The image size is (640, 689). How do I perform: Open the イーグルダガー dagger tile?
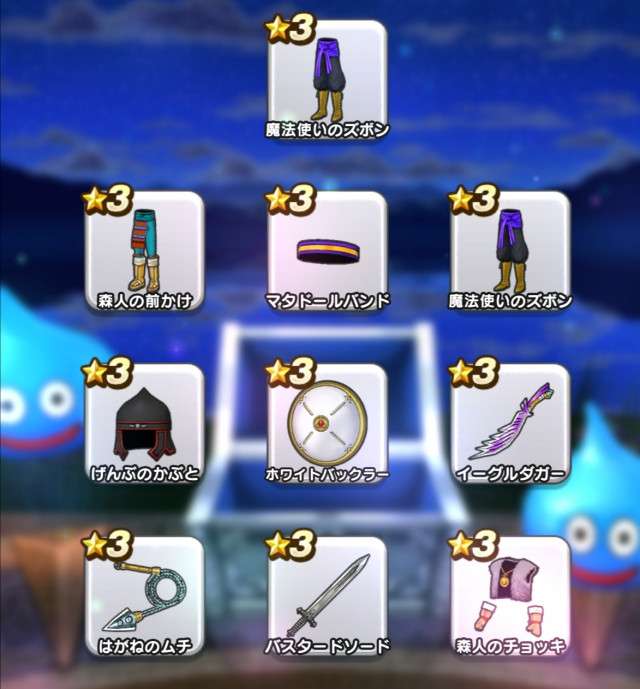coord(510,424)
